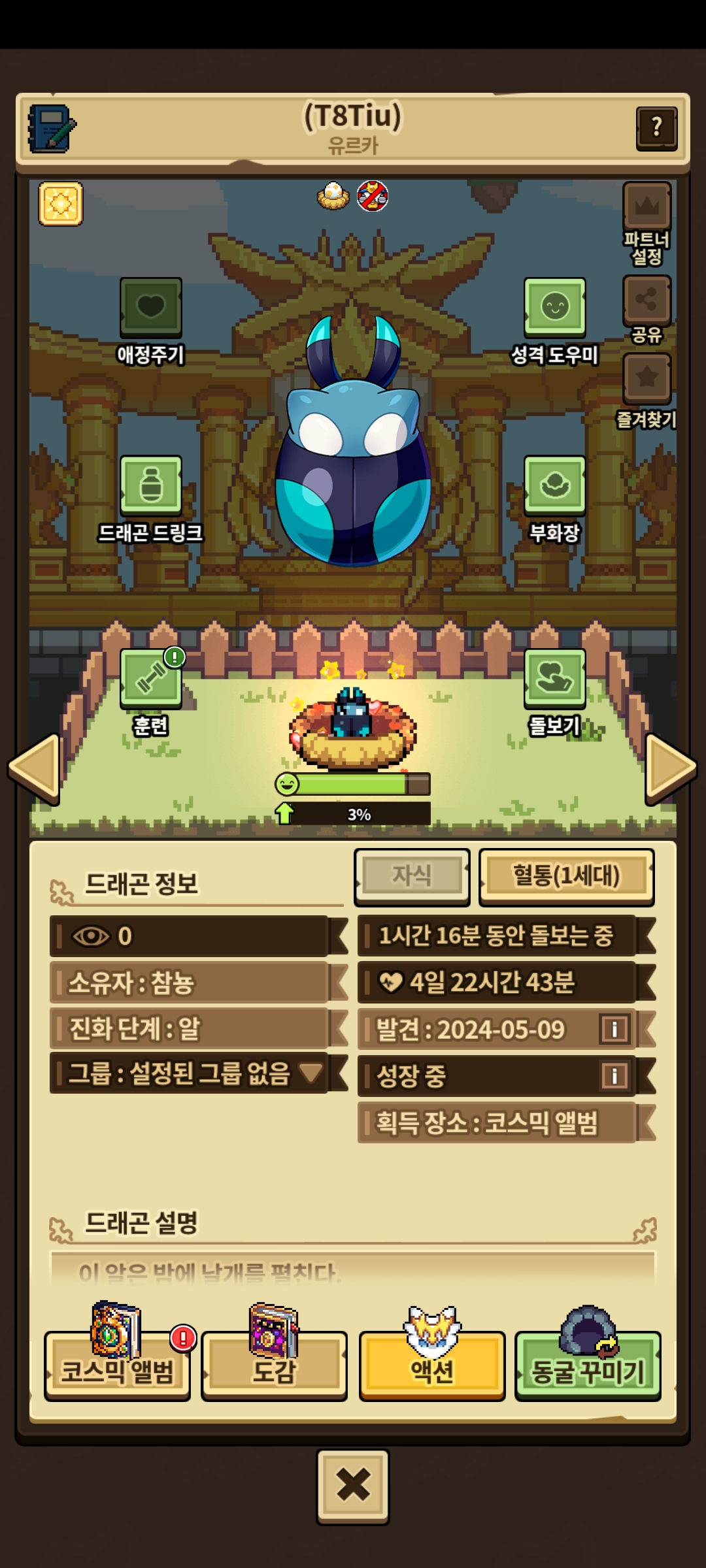The width and height of the screenshot is (706, 1568).
Task: Open the 코스믹 앨범 button
Action: tap(118, 1367)
